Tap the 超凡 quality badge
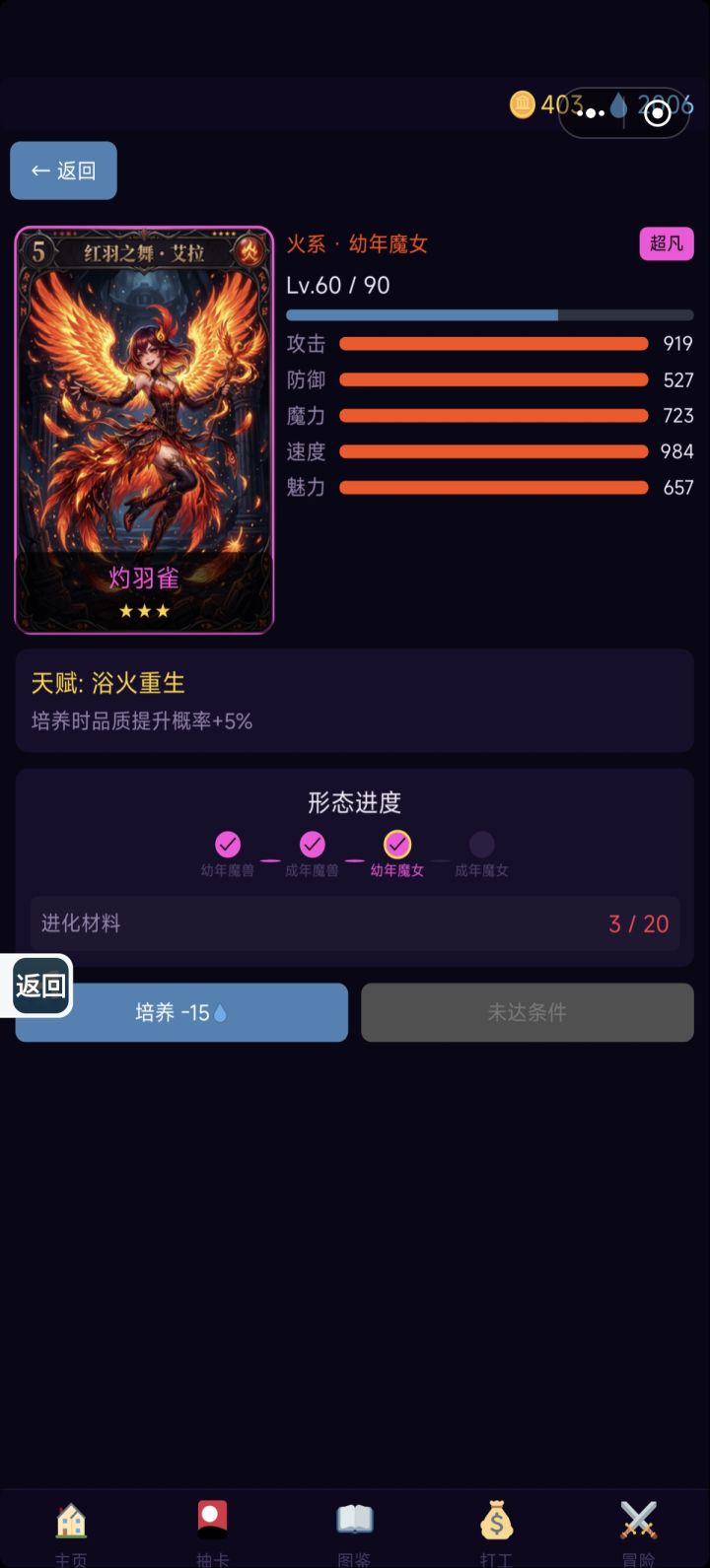This screenshot has width=710, height=1568. [666, 243]
